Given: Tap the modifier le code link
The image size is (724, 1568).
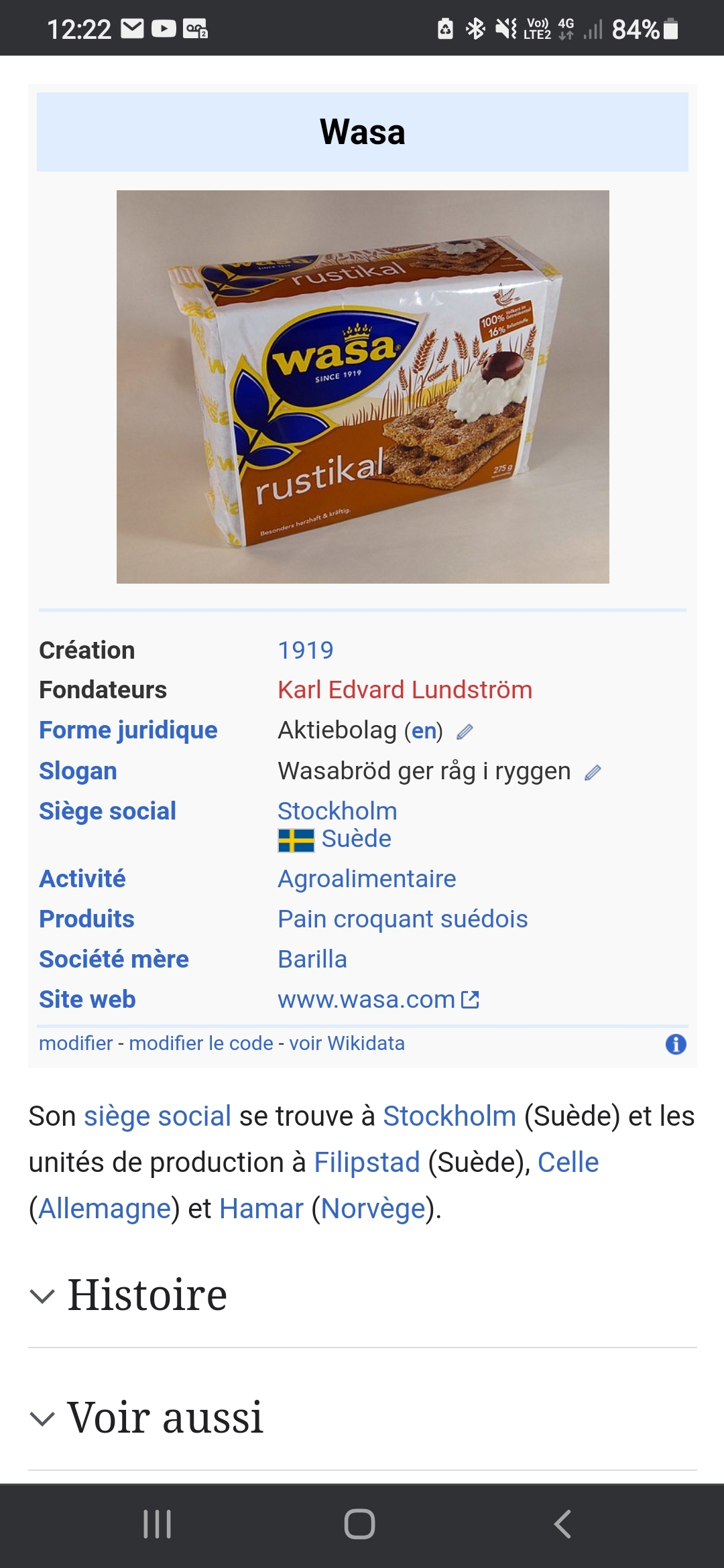Looking at the screenshot, I should 201,1043.
